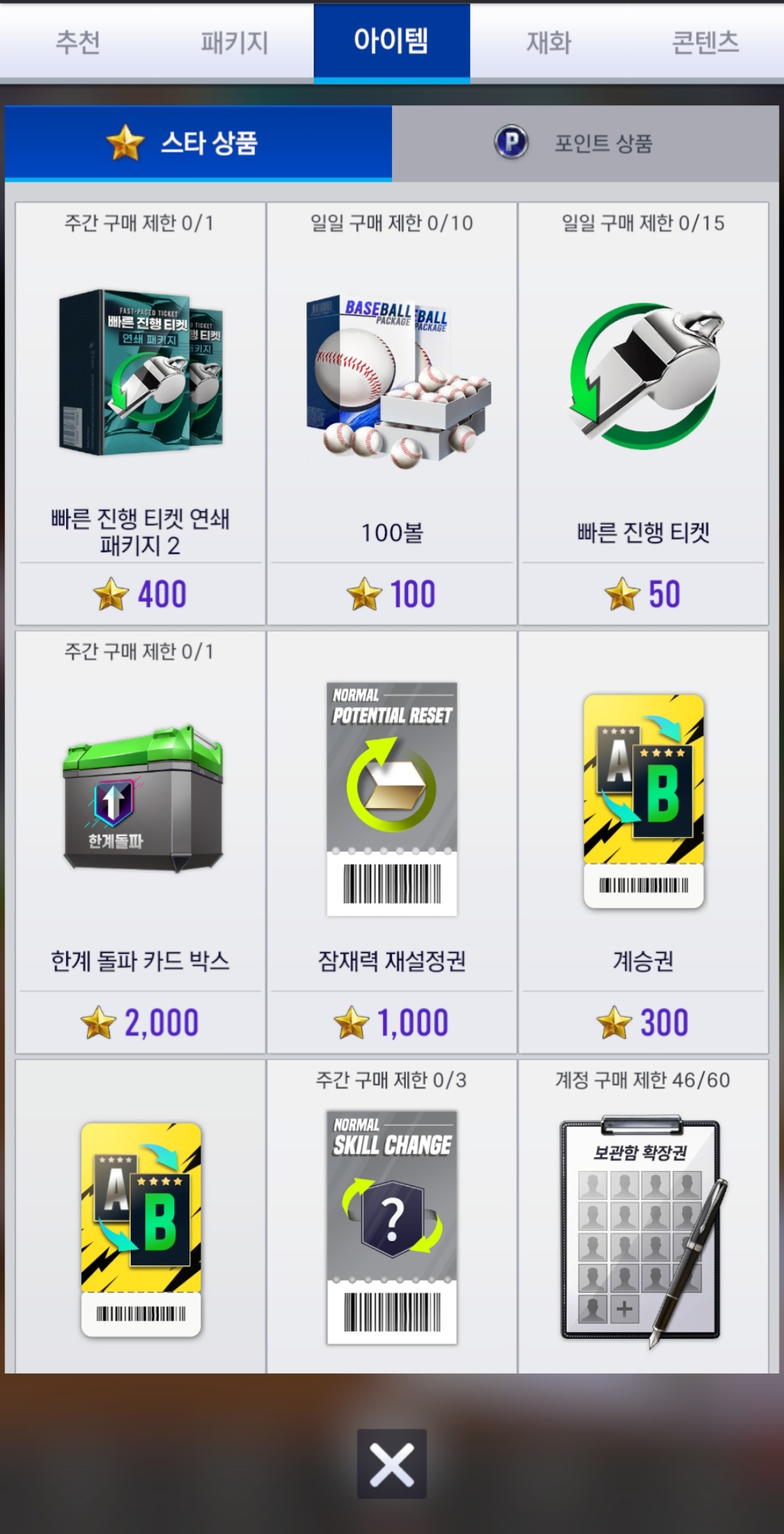Close the shop with the X button
The width and height of the screenshot is (784, 1534).
pyautogui.click(x=391, y=1464)
